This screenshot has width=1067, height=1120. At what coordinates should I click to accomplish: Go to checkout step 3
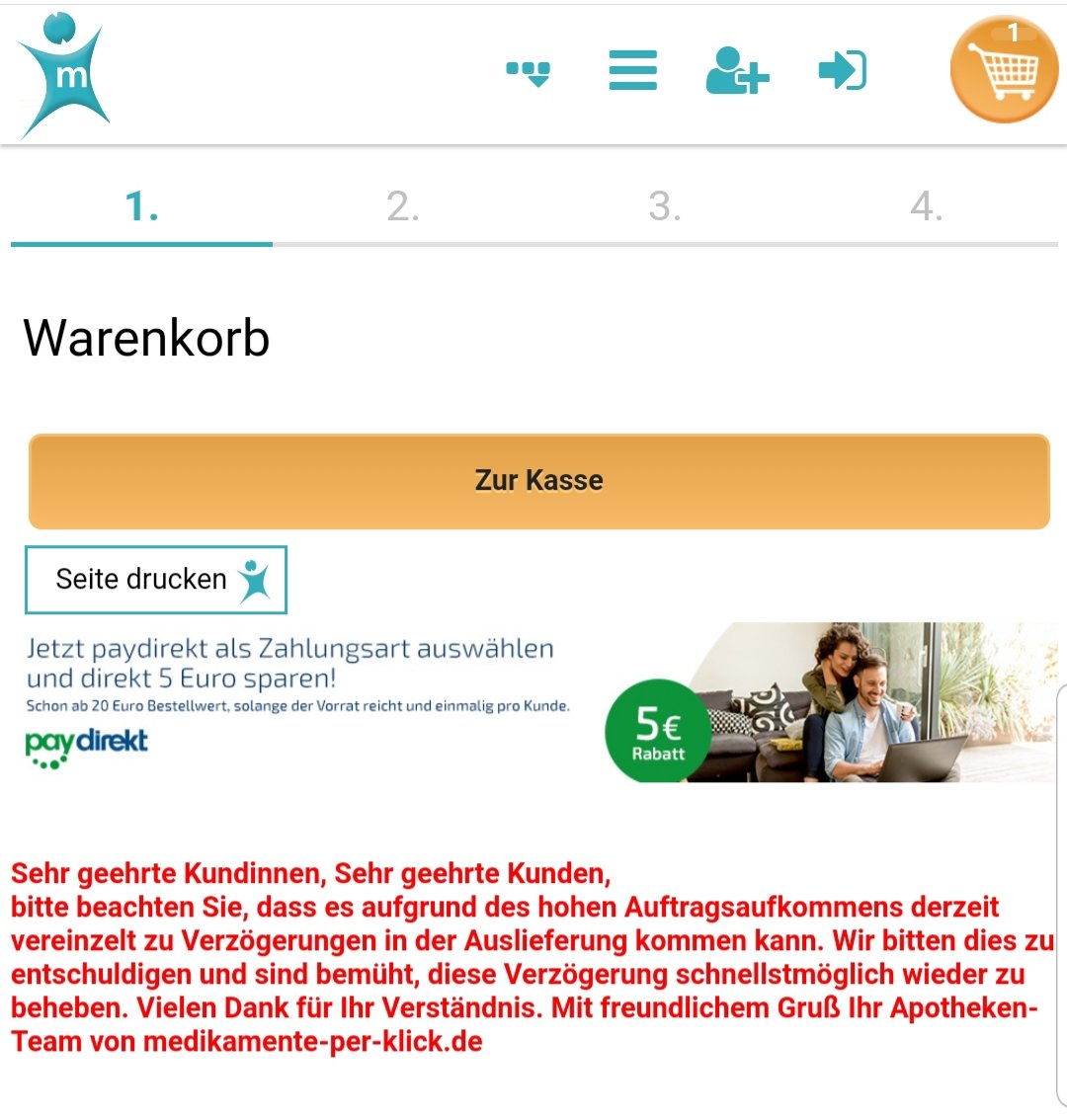(665, 207)
